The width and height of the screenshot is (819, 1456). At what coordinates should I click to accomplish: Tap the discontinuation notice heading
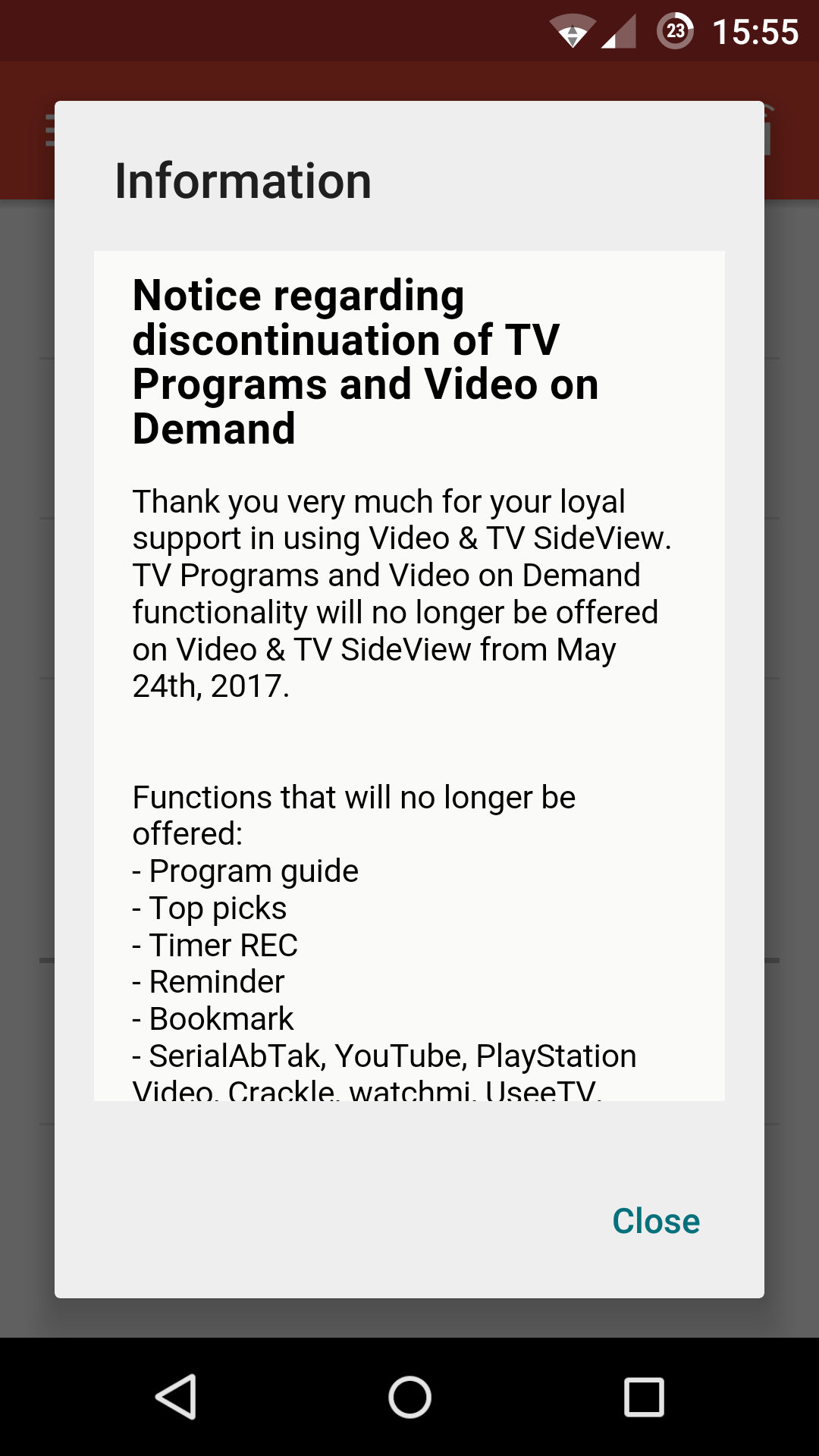(x=364, y=360)
